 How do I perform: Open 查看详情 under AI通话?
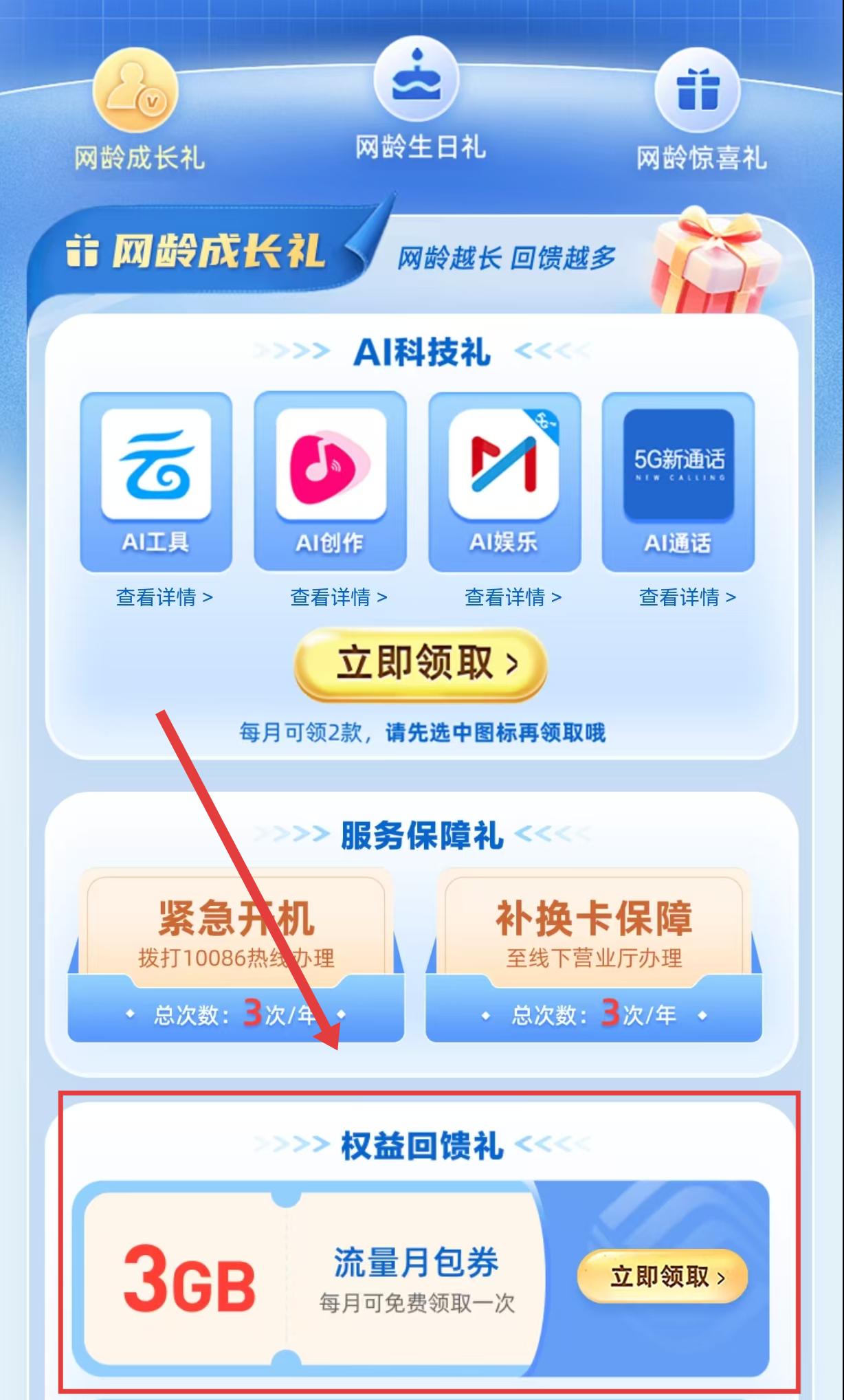pyautogui.click(x=687, y=597)
